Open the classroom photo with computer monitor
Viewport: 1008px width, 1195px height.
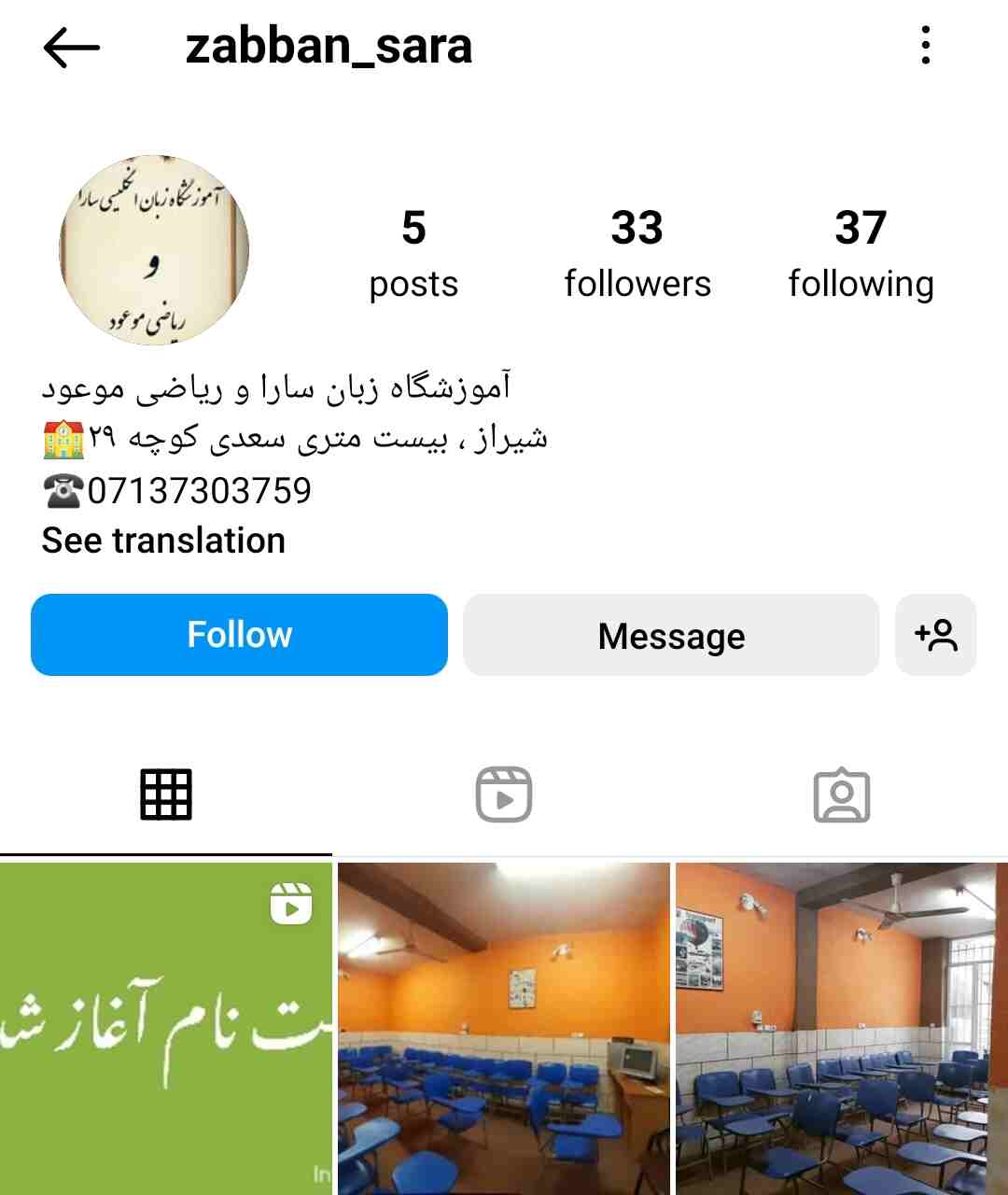(504, 1027)
